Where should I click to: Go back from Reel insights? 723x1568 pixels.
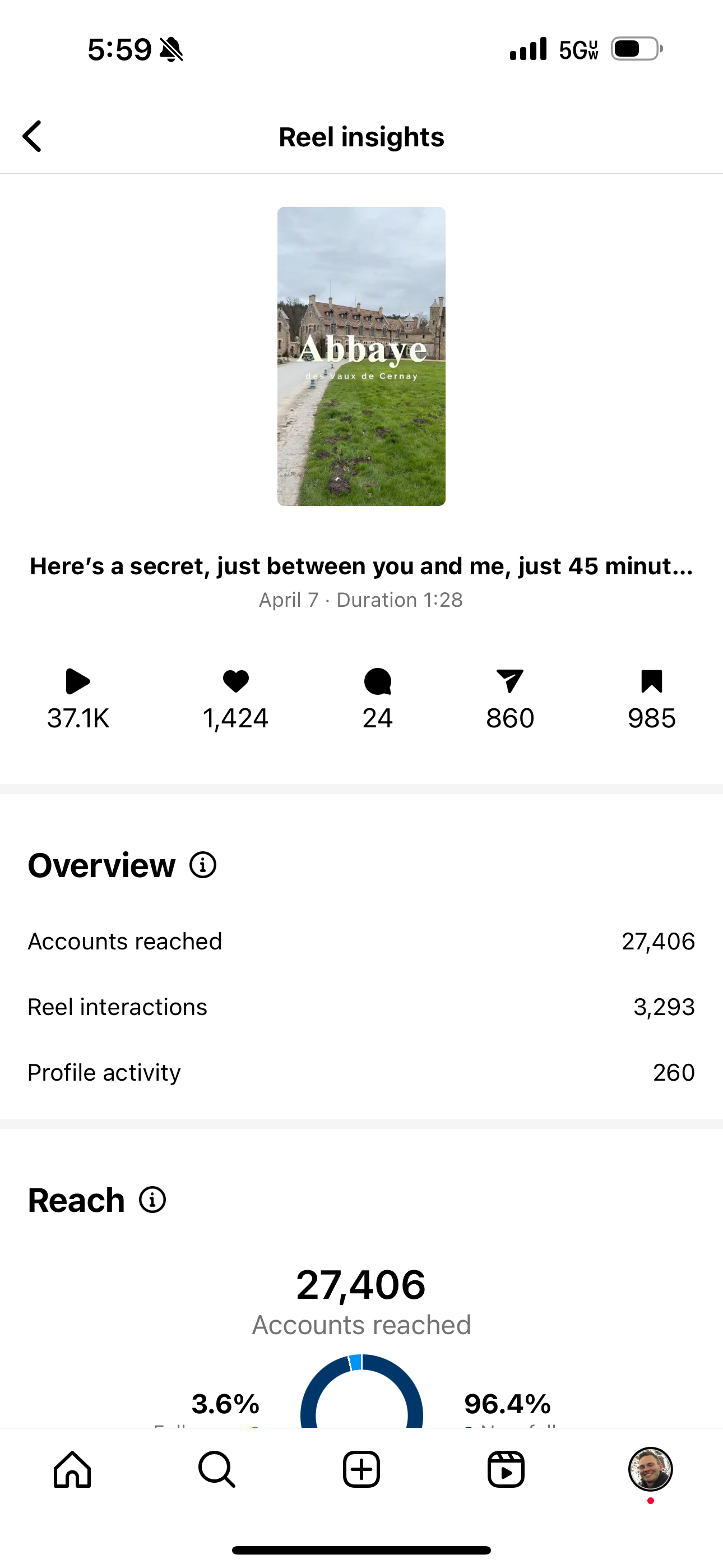(x=33, y=136)
